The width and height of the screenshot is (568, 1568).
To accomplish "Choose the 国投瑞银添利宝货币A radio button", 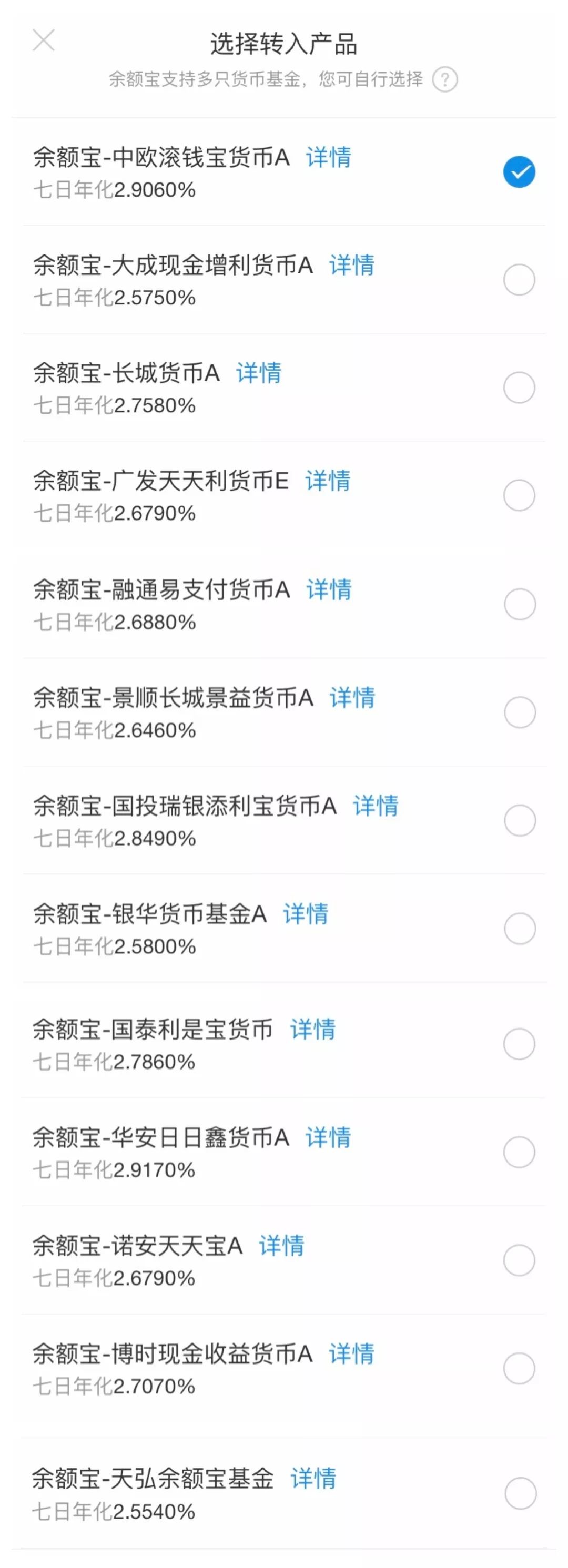I will coord(519,820).
